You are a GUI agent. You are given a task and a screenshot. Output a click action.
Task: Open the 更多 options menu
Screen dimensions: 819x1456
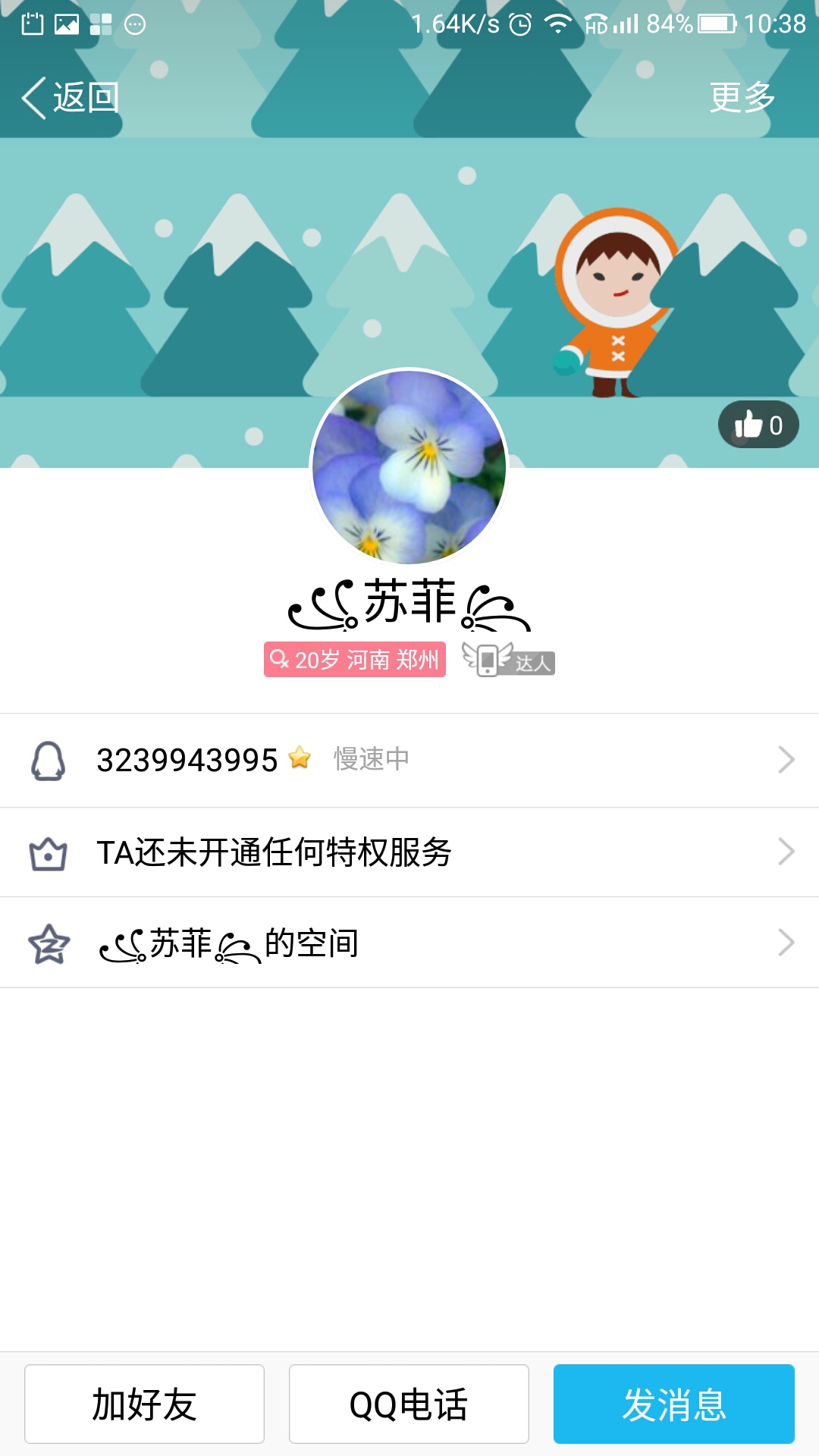742,98
